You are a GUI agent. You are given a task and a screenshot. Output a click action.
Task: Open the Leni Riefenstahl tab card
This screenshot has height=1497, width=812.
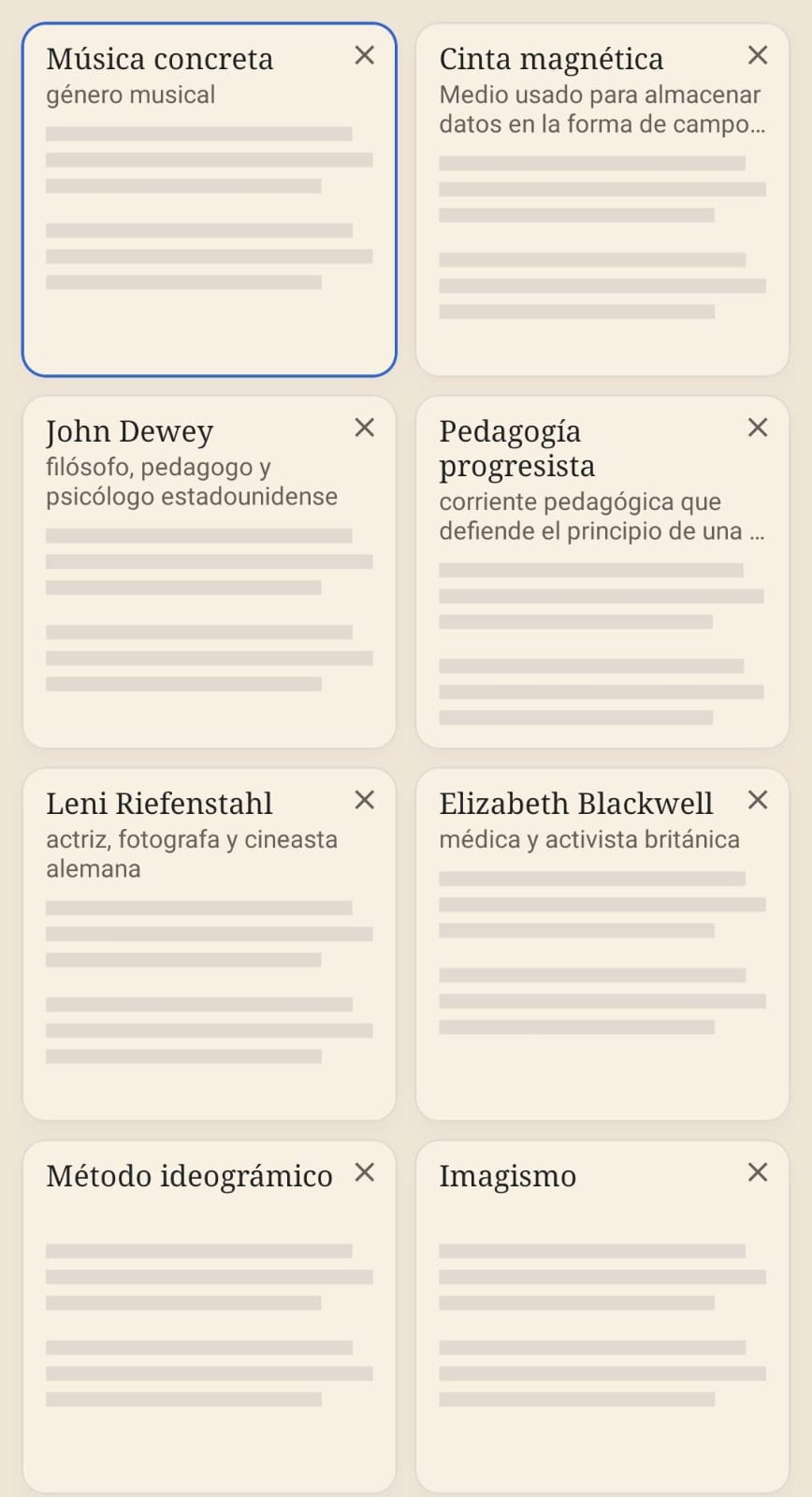coord(209,944)
